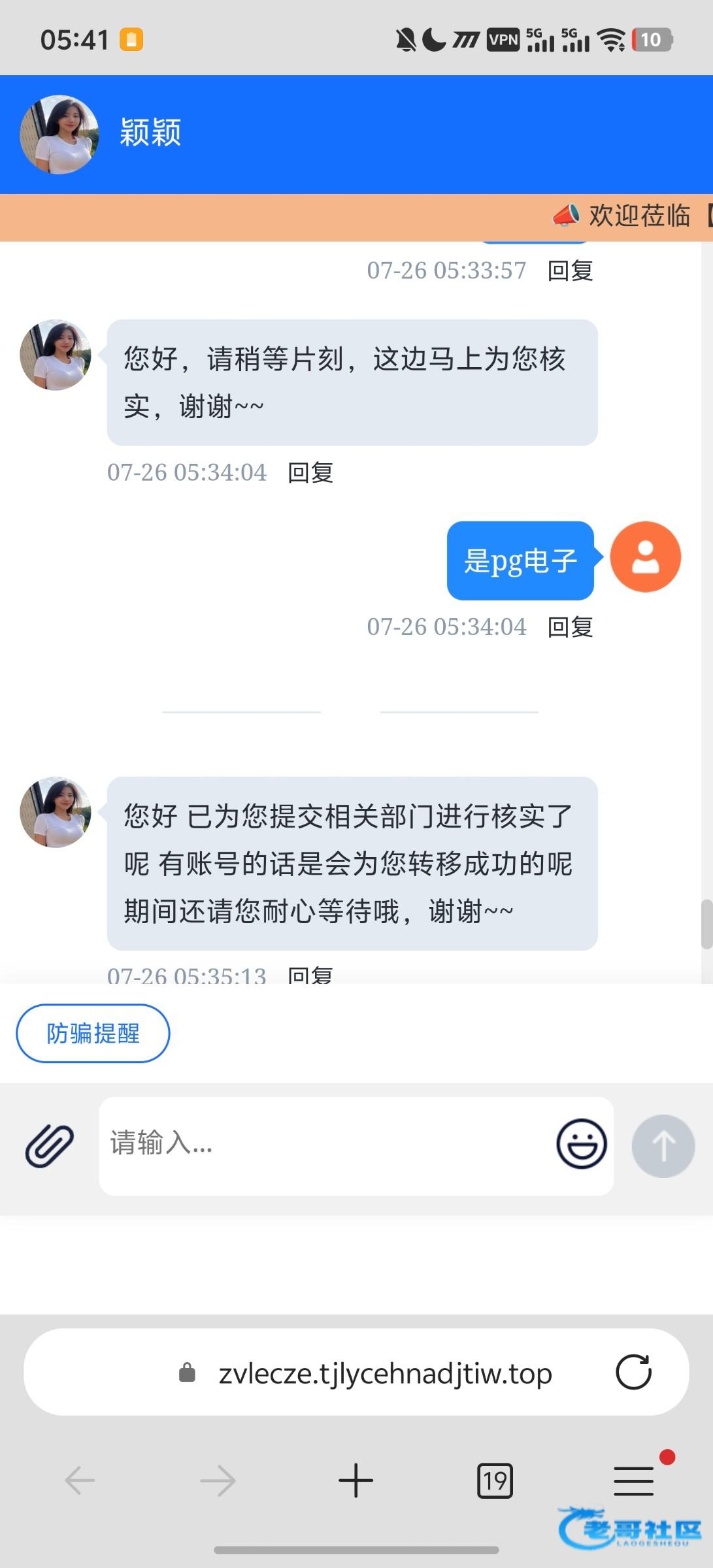Open the 防骗提醒 anti-fraud reminder
Screen dimensions: 713x1568
tap(93, 1033)
